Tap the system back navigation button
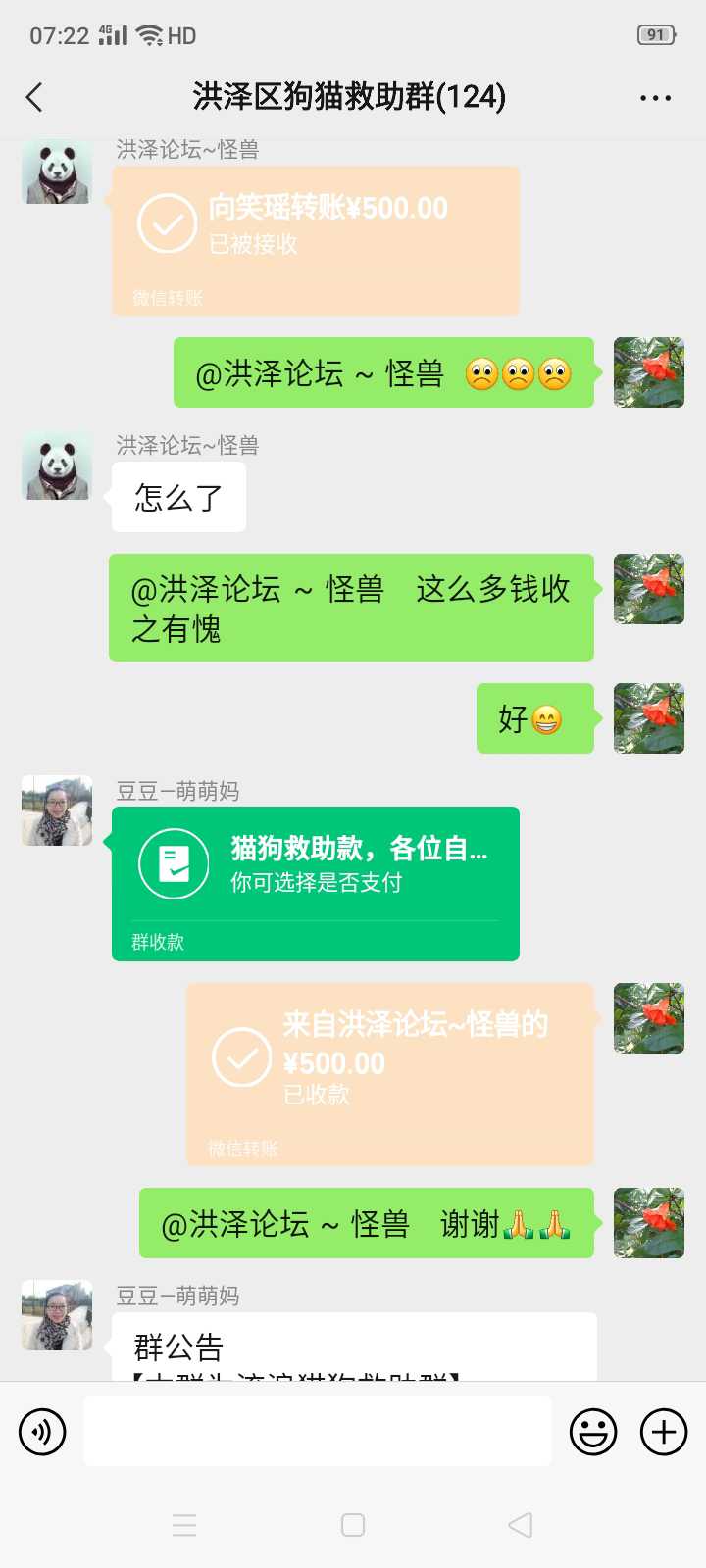The image size is (706, 1568). click(521, 1525)
